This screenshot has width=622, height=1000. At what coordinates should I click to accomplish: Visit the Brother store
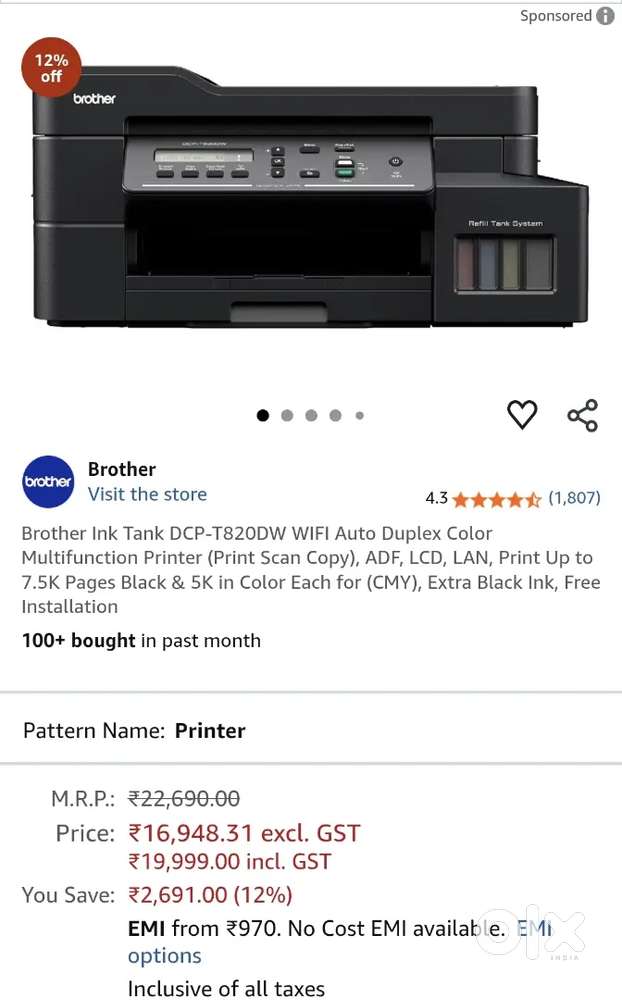[x=147, y=494]
